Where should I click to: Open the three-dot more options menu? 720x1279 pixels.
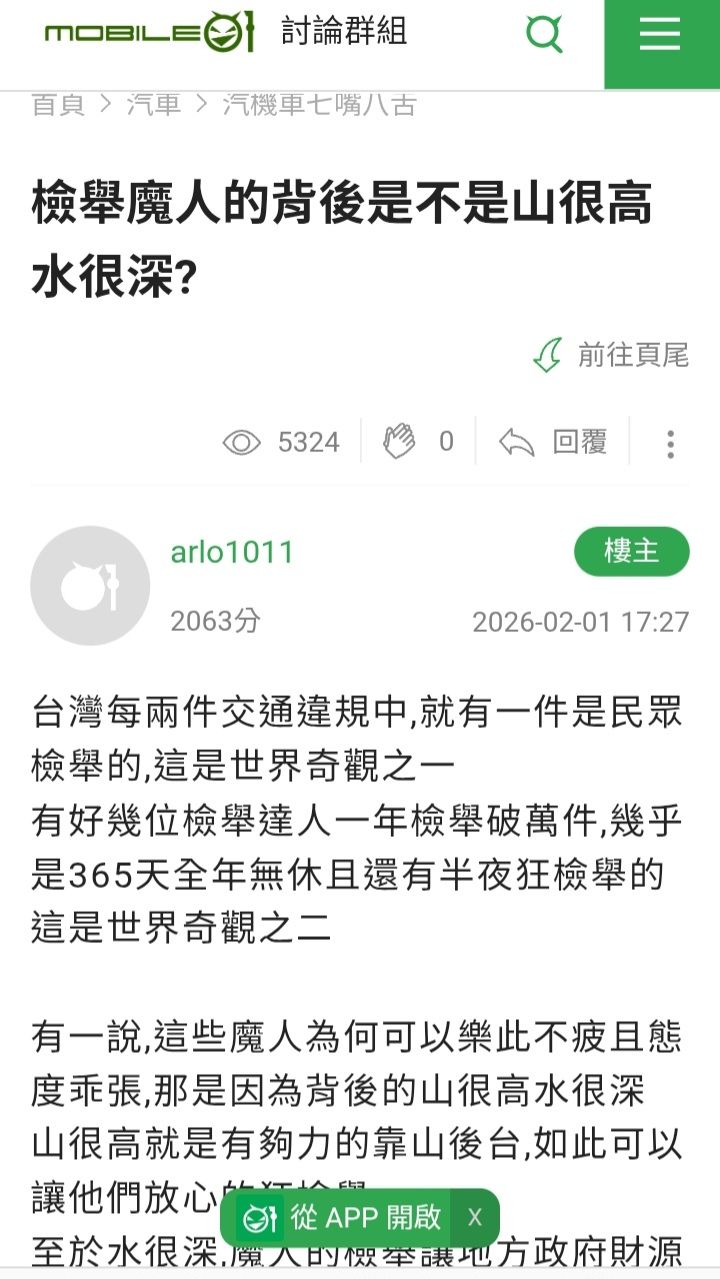pyautogui.click(x=670, y=443)
